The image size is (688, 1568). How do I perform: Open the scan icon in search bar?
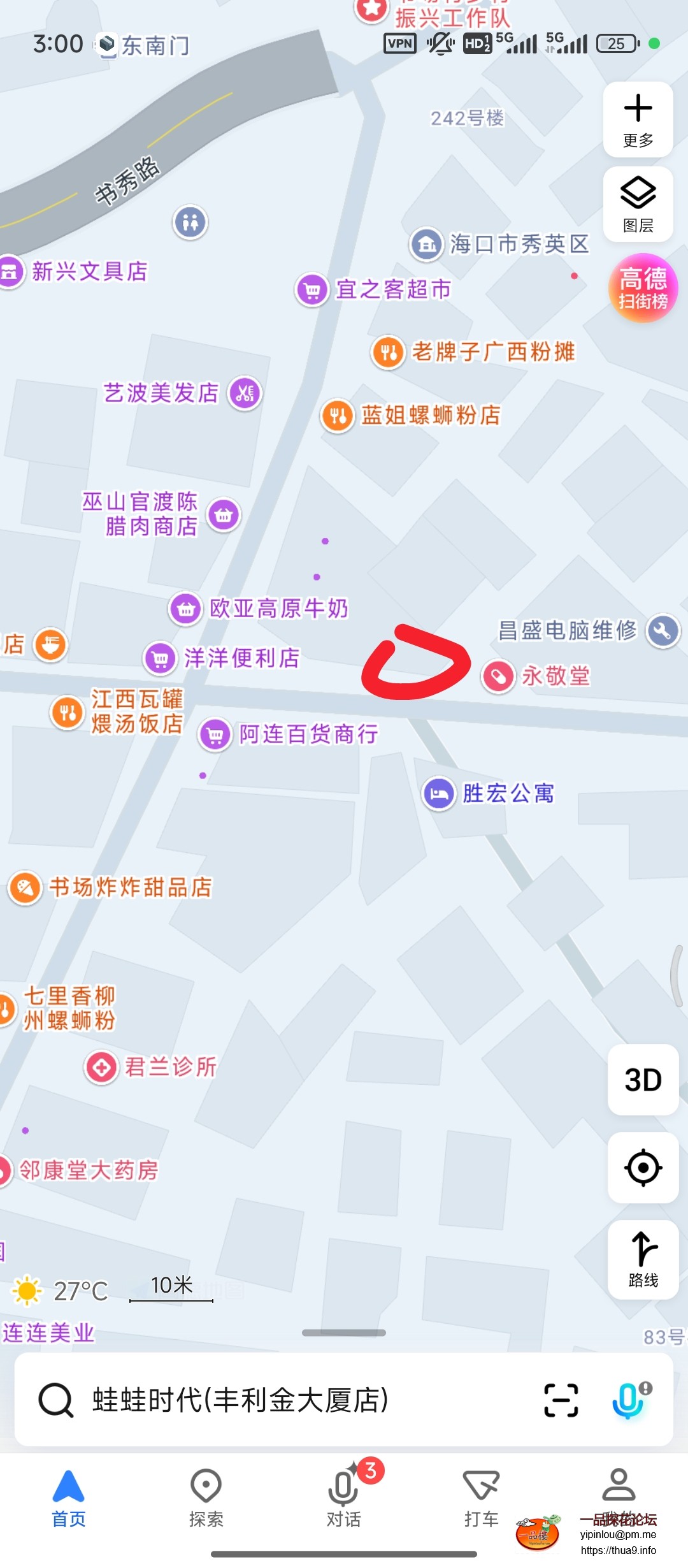click(561, 1400)
